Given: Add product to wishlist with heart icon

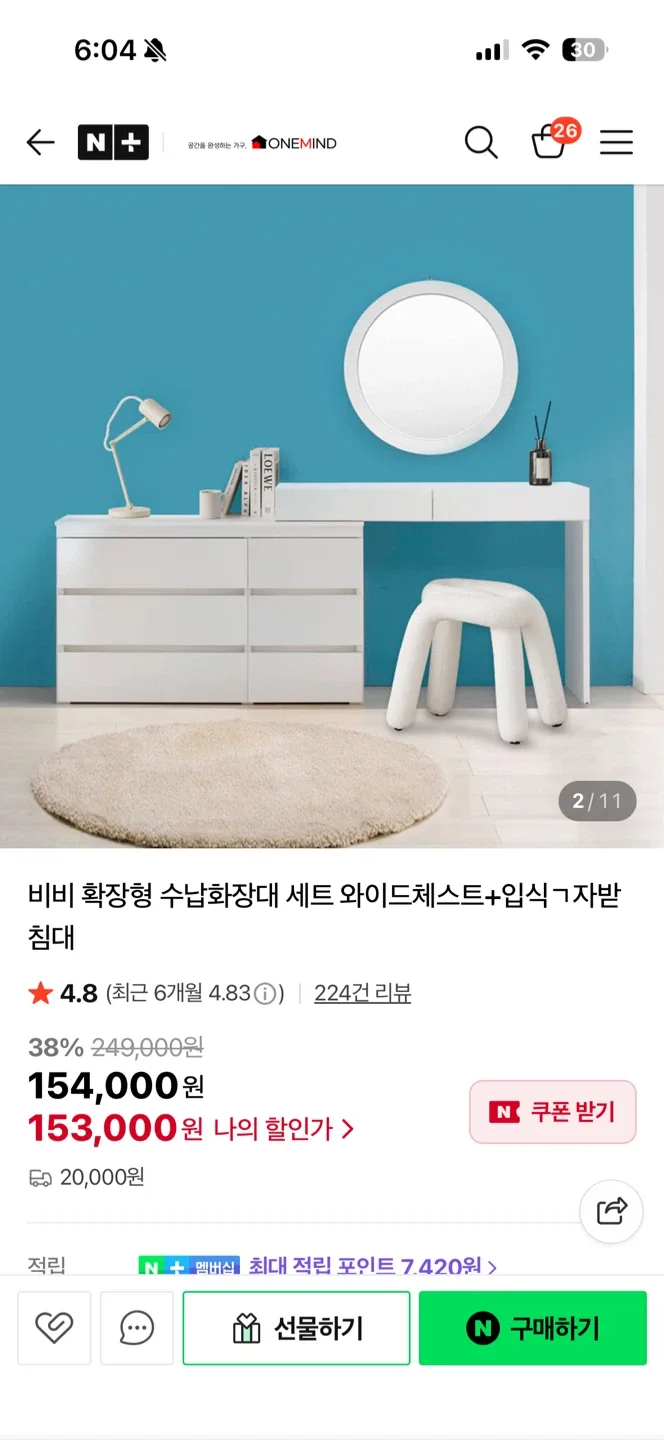Looking at the screenshot, I should coord(54,1328).
